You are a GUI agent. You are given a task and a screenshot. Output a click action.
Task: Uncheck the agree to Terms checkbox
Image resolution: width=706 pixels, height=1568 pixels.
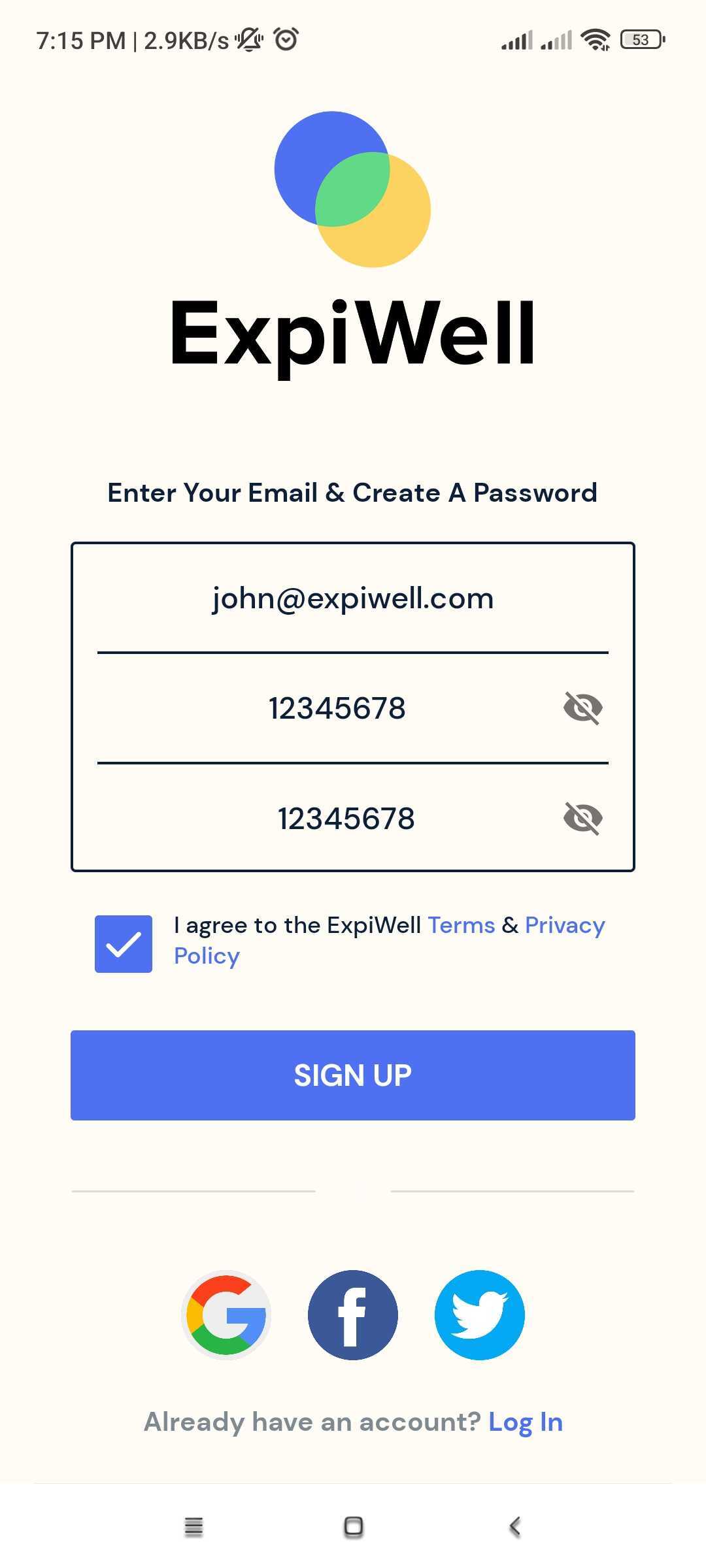coord(124,944)
